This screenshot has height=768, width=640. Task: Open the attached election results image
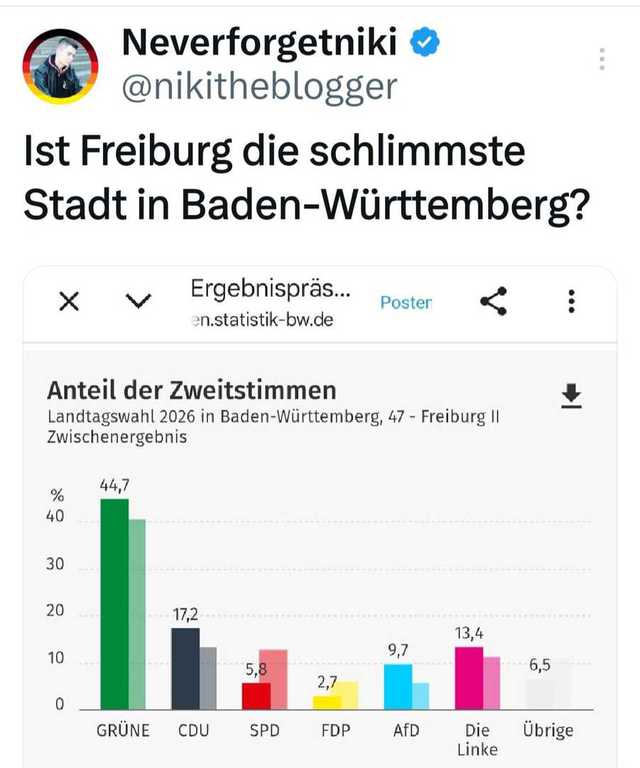pos(320,560)
